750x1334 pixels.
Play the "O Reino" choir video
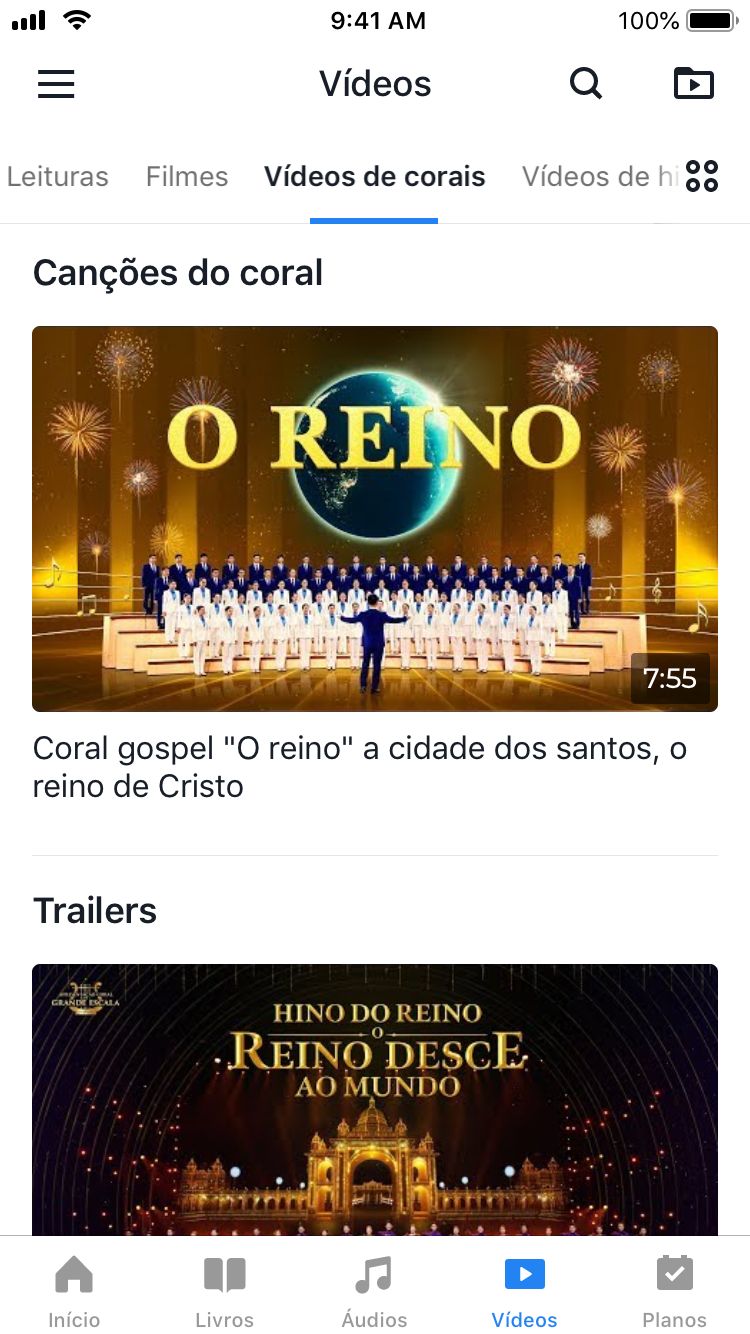(x=374, y=518)
